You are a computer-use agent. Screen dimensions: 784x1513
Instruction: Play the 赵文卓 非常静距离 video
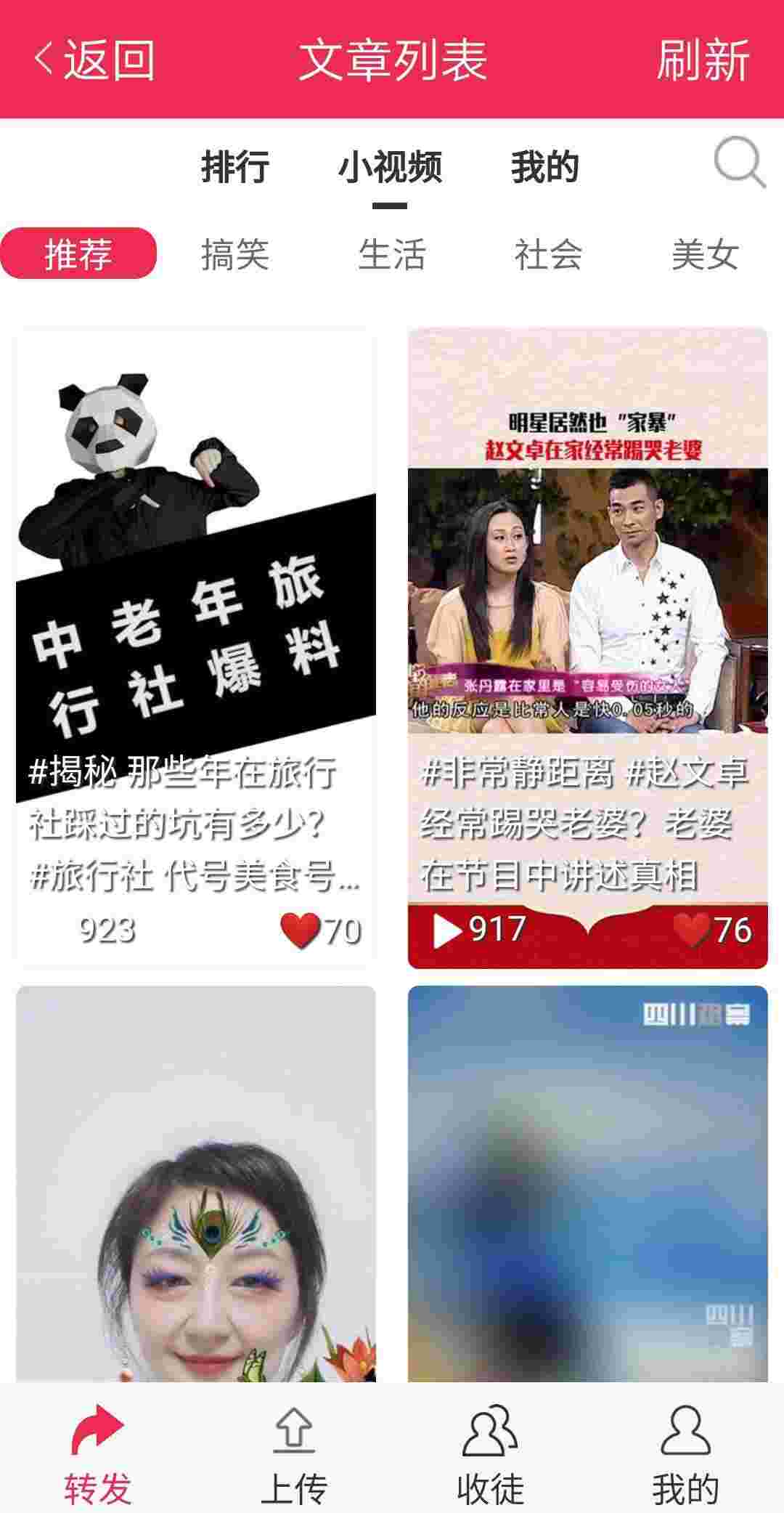click(x=588, y=648)
